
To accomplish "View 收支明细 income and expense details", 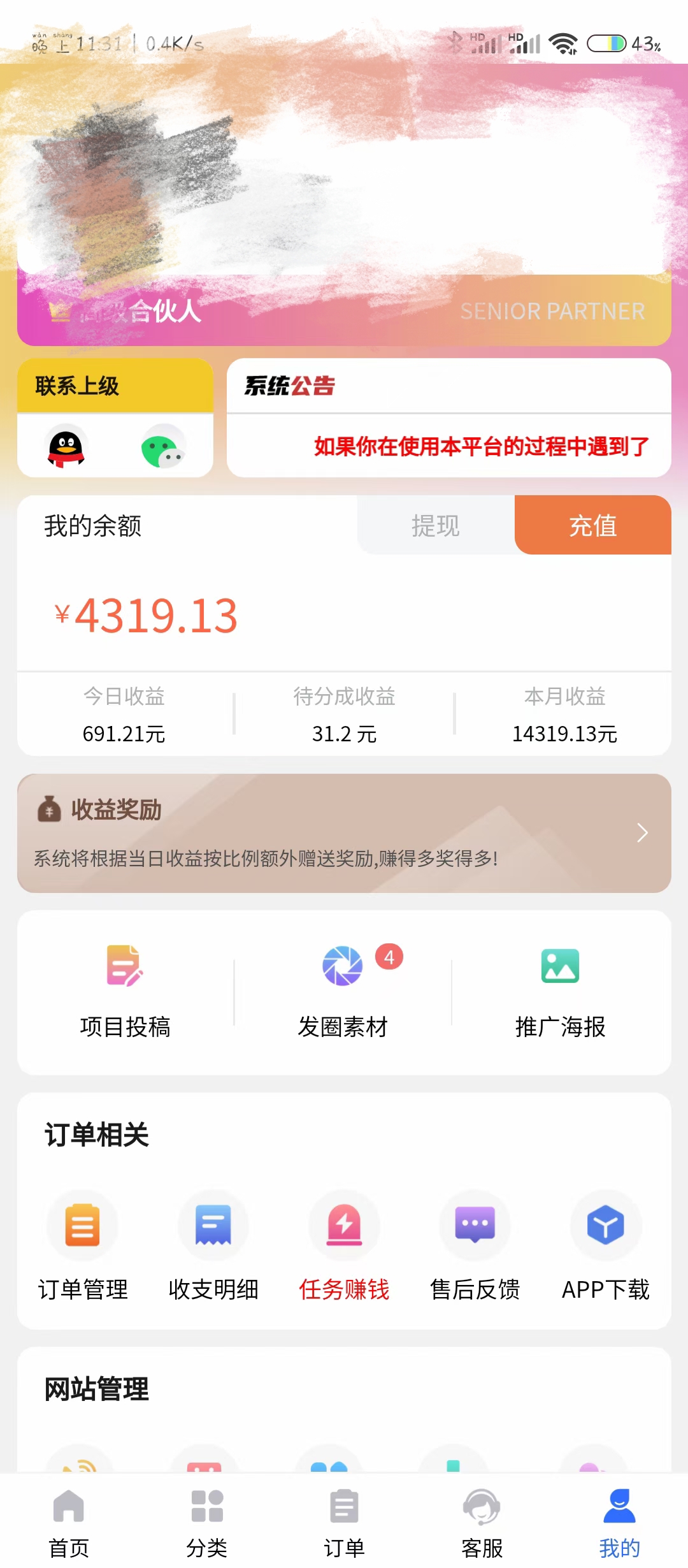I will pos(213,1246).
